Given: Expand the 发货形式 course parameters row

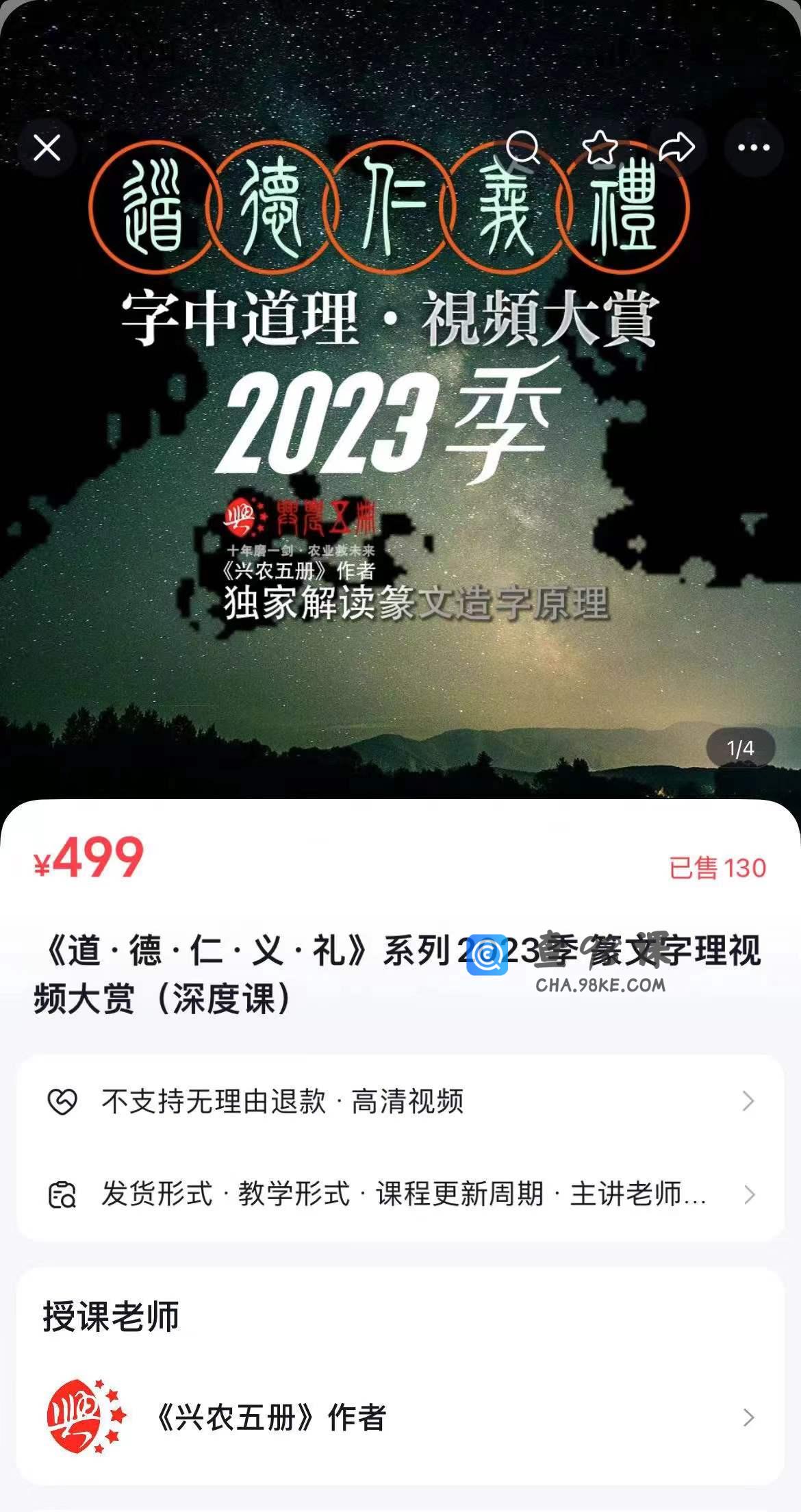Looking at the screenshot, I should point(400,1194).
